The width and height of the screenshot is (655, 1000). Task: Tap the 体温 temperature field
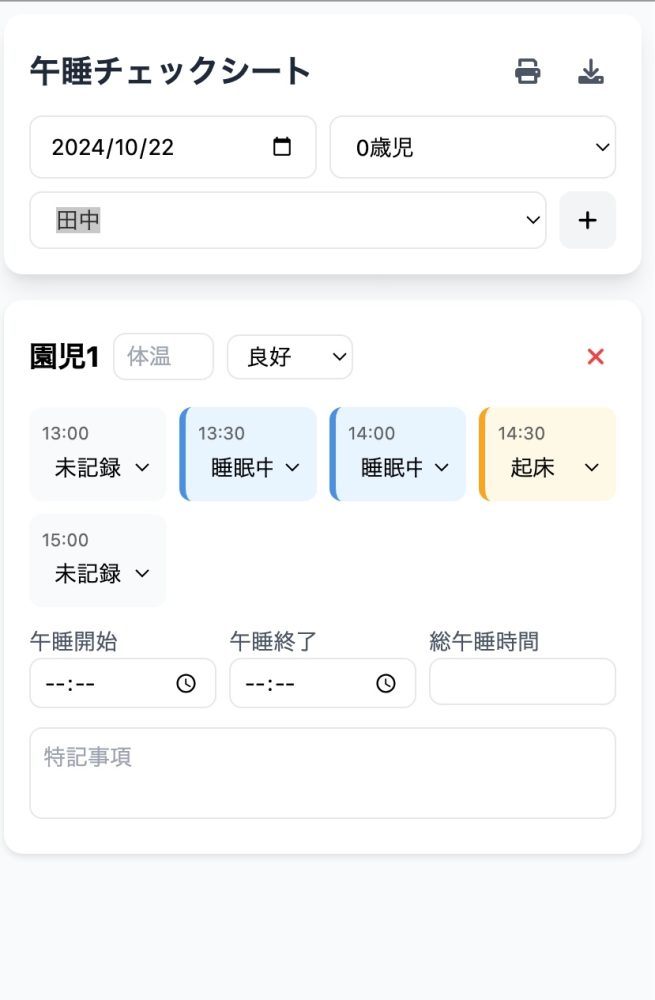point(163,357)
